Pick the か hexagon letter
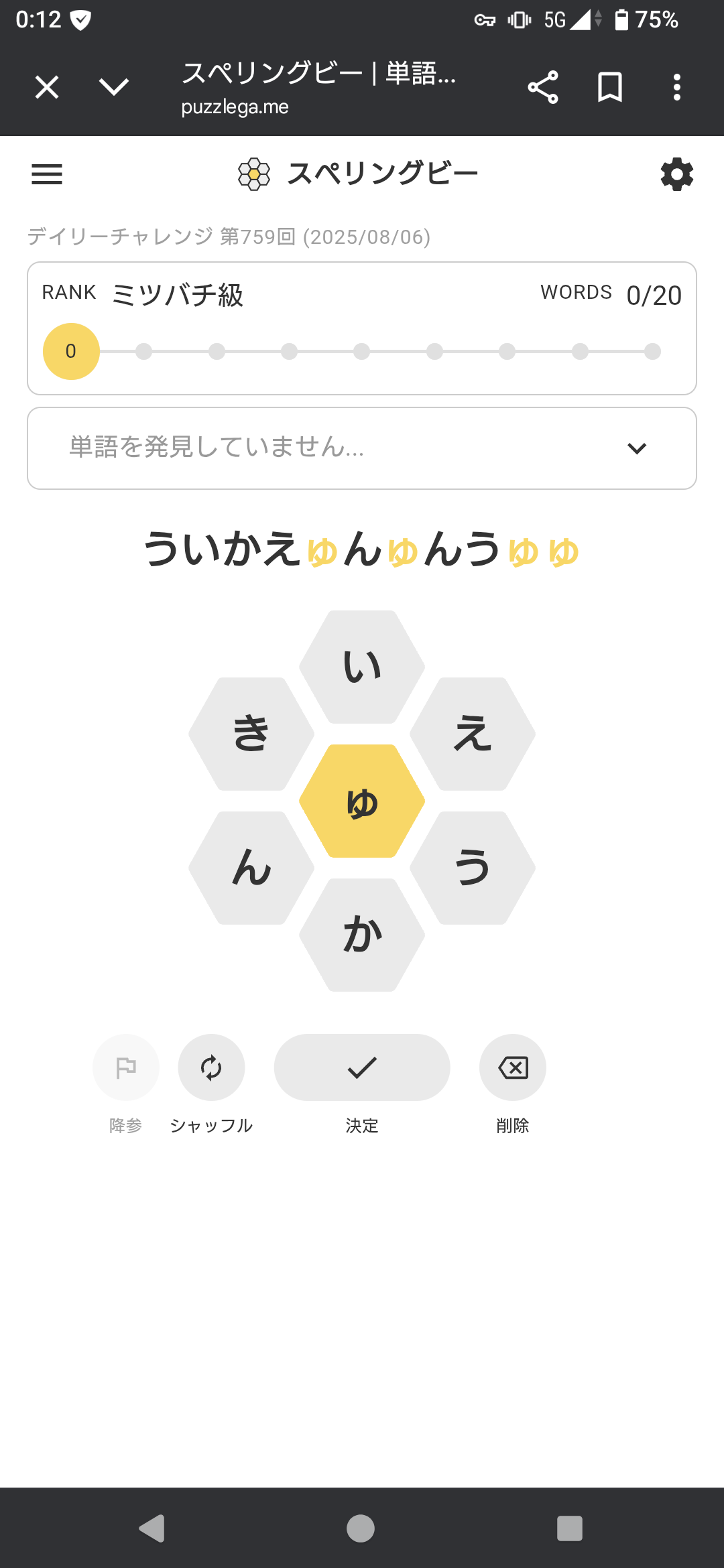Screen dimensions: 724x1568 [x=362, y=935]
